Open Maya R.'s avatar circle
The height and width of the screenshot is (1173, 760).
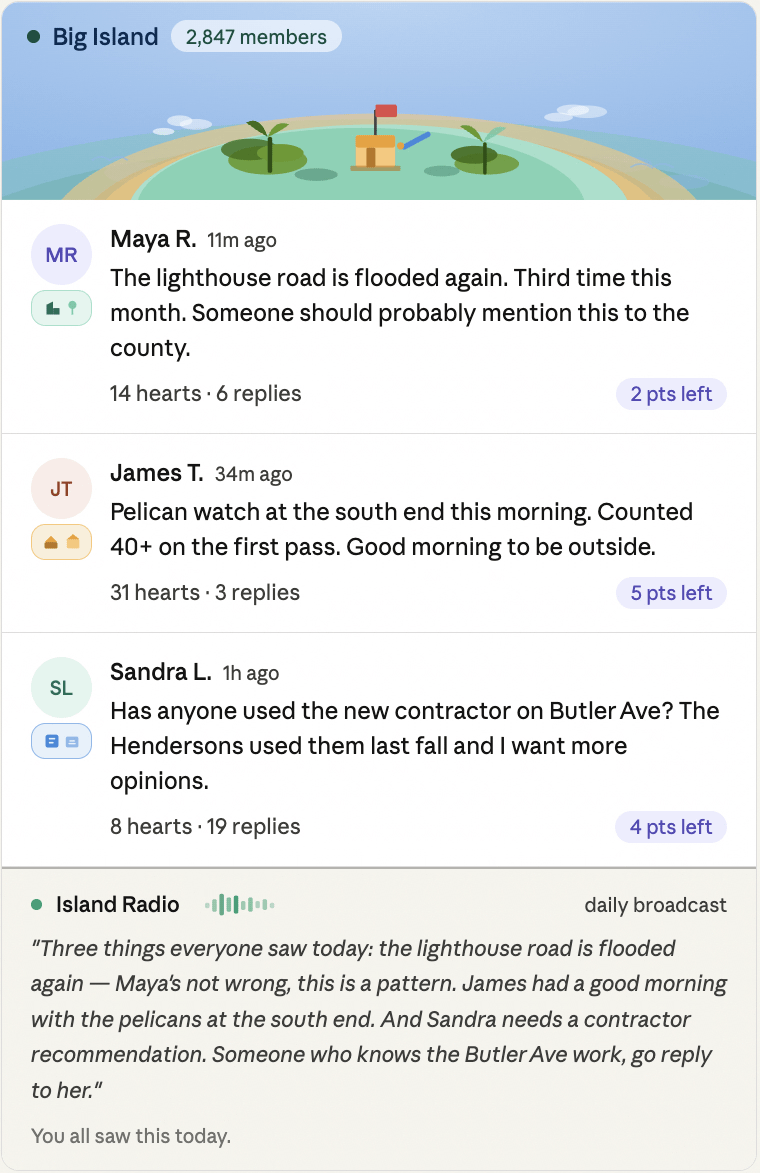pyautogui.click(x=61, y=254)
